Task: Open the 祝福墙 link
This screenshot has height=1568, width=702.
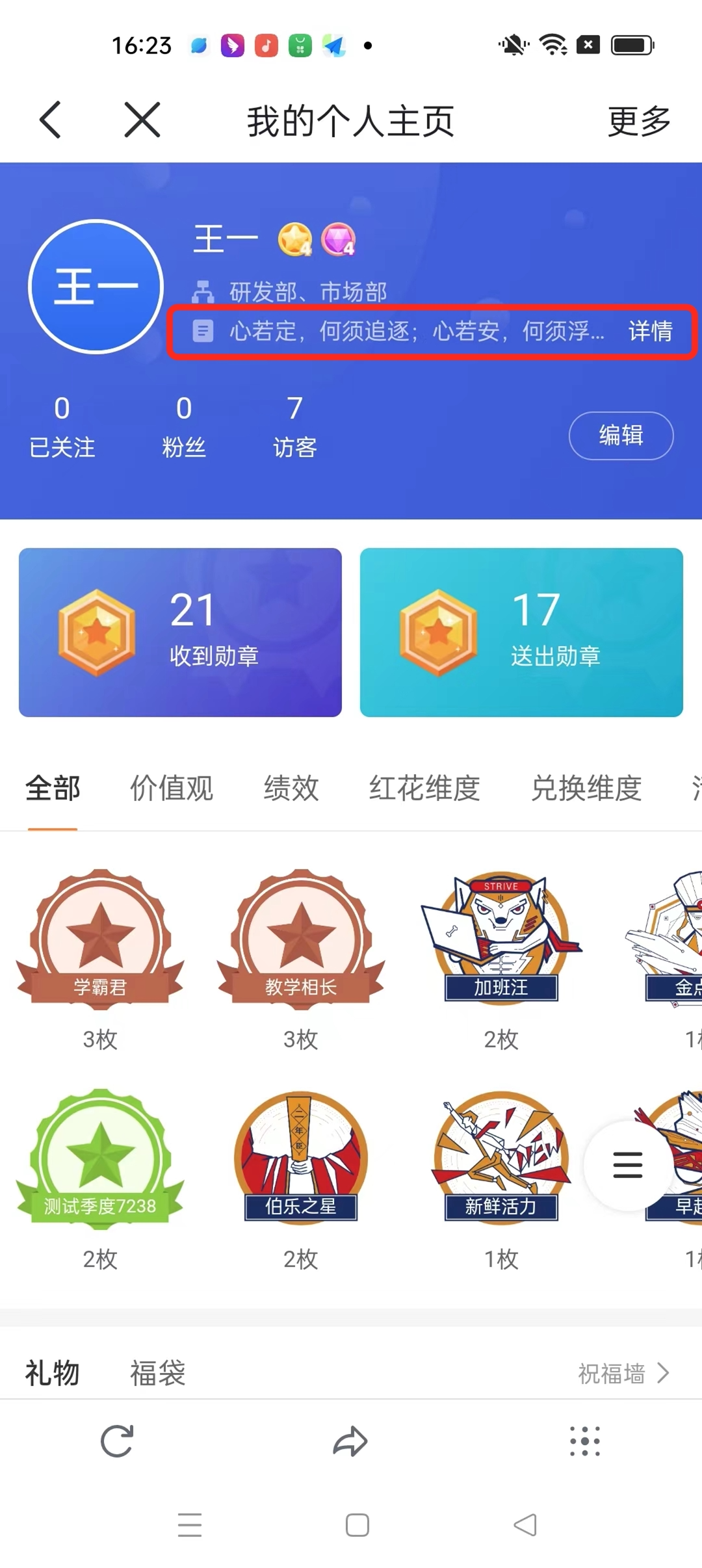Action: 623,1374
